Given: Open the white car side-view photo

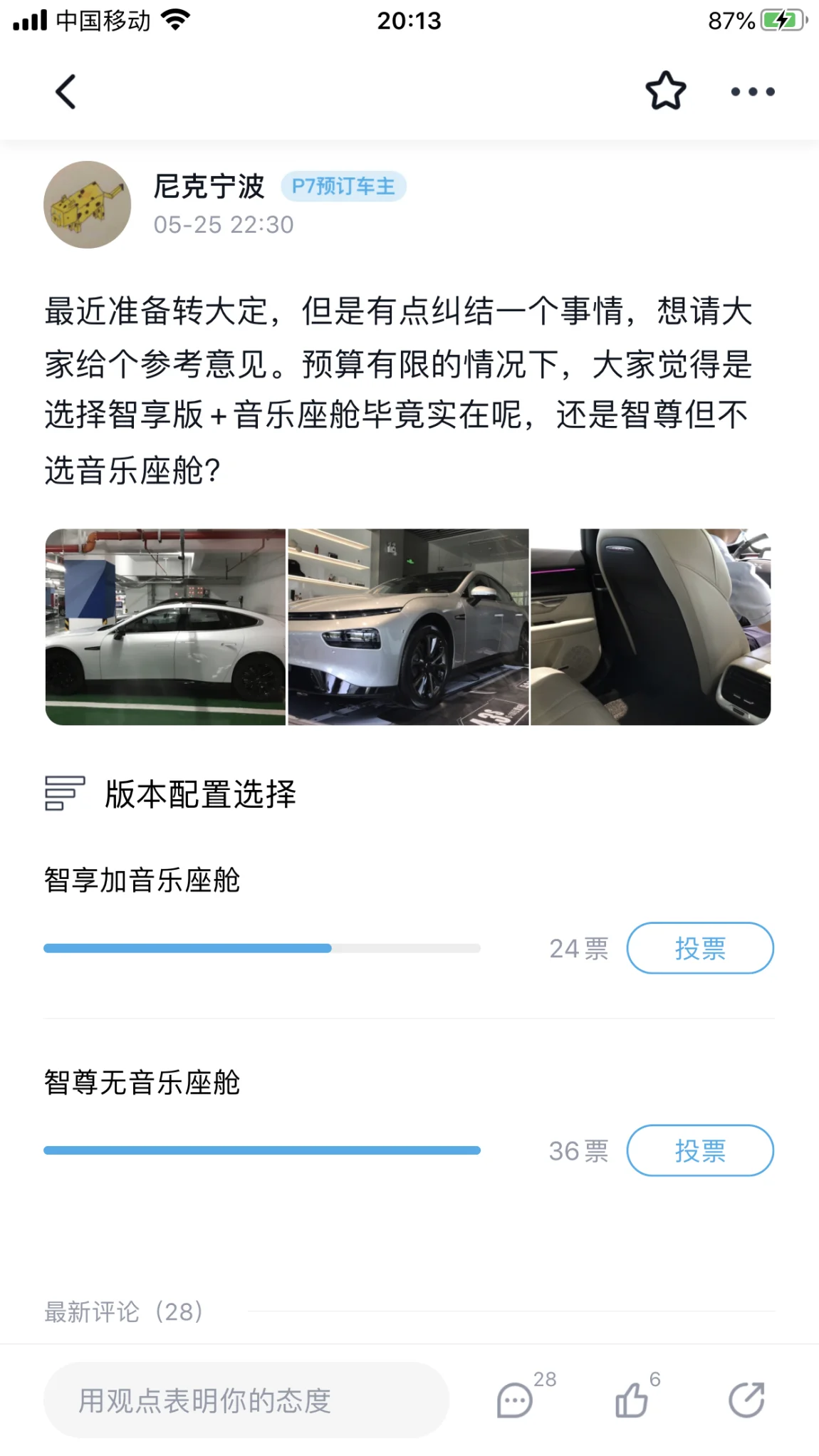Looking at the screenshot, I should (165, 627).
